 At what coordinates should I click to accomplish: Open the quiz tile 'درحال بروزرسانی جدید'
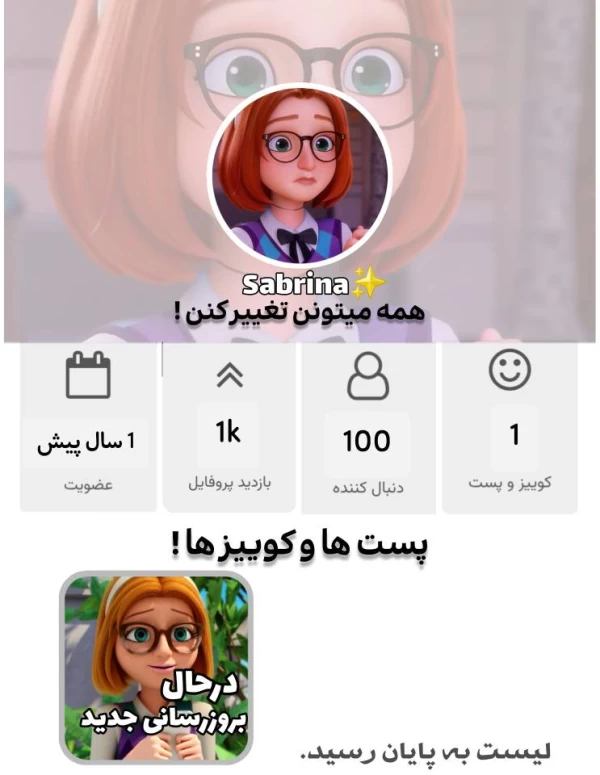click(x=157, y=667)
